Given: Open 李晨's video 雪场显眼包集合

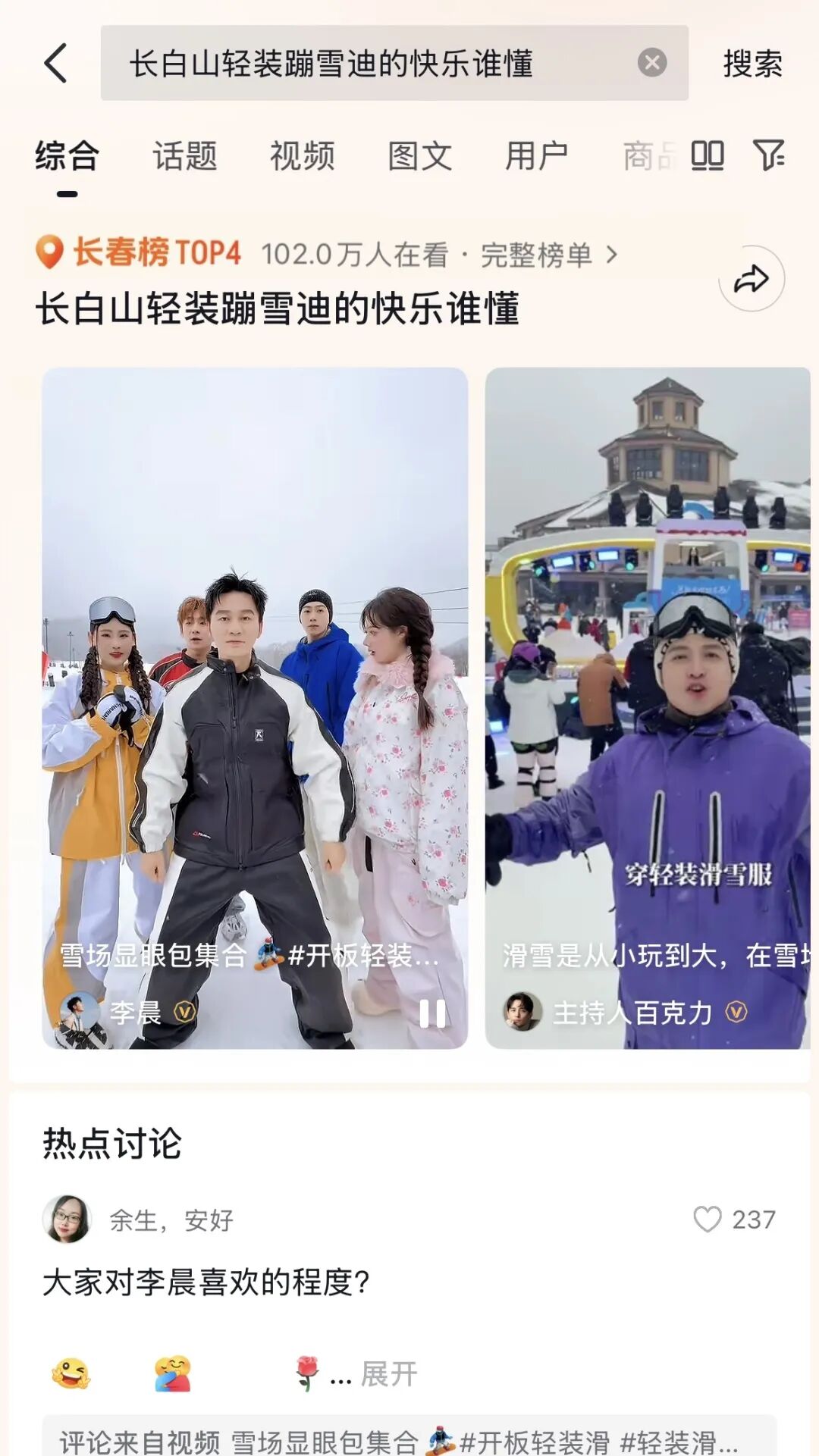Looking at the screenshot, I should click(x=255, y=682).
